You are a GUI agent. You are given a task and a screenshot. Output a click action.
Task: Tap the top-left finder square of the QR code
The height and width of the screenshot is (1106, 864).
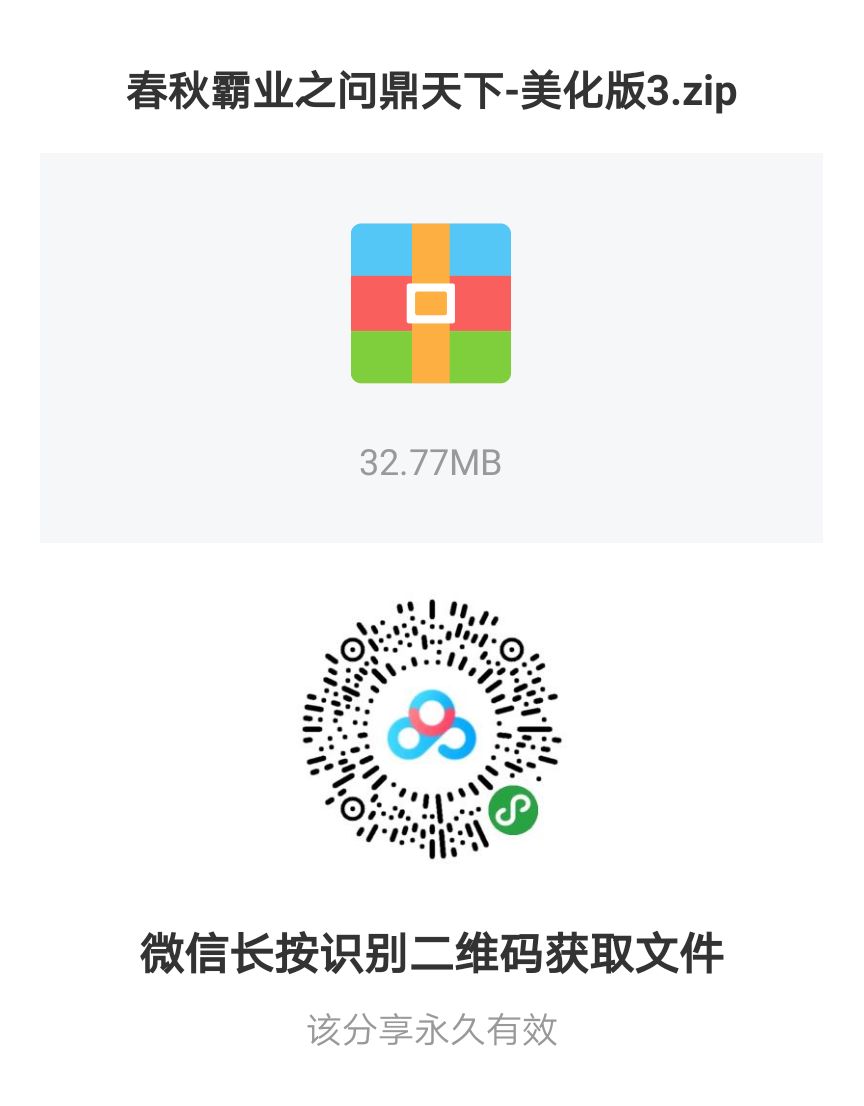click(x=353, y=650)
